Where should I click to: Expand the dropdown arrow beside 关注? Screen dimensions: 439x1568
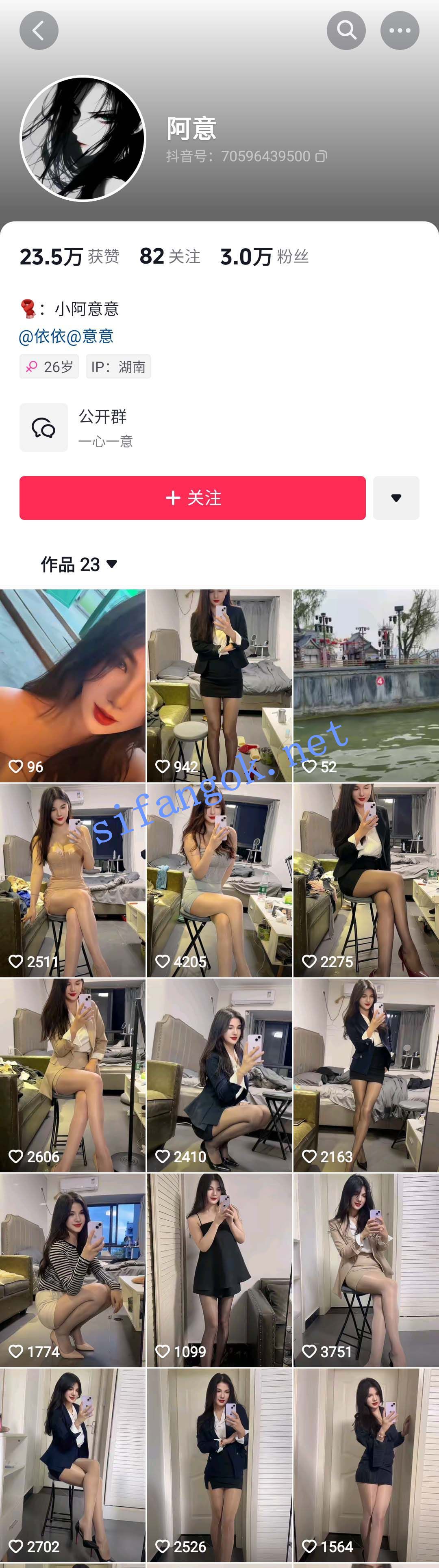click(396, 498)
